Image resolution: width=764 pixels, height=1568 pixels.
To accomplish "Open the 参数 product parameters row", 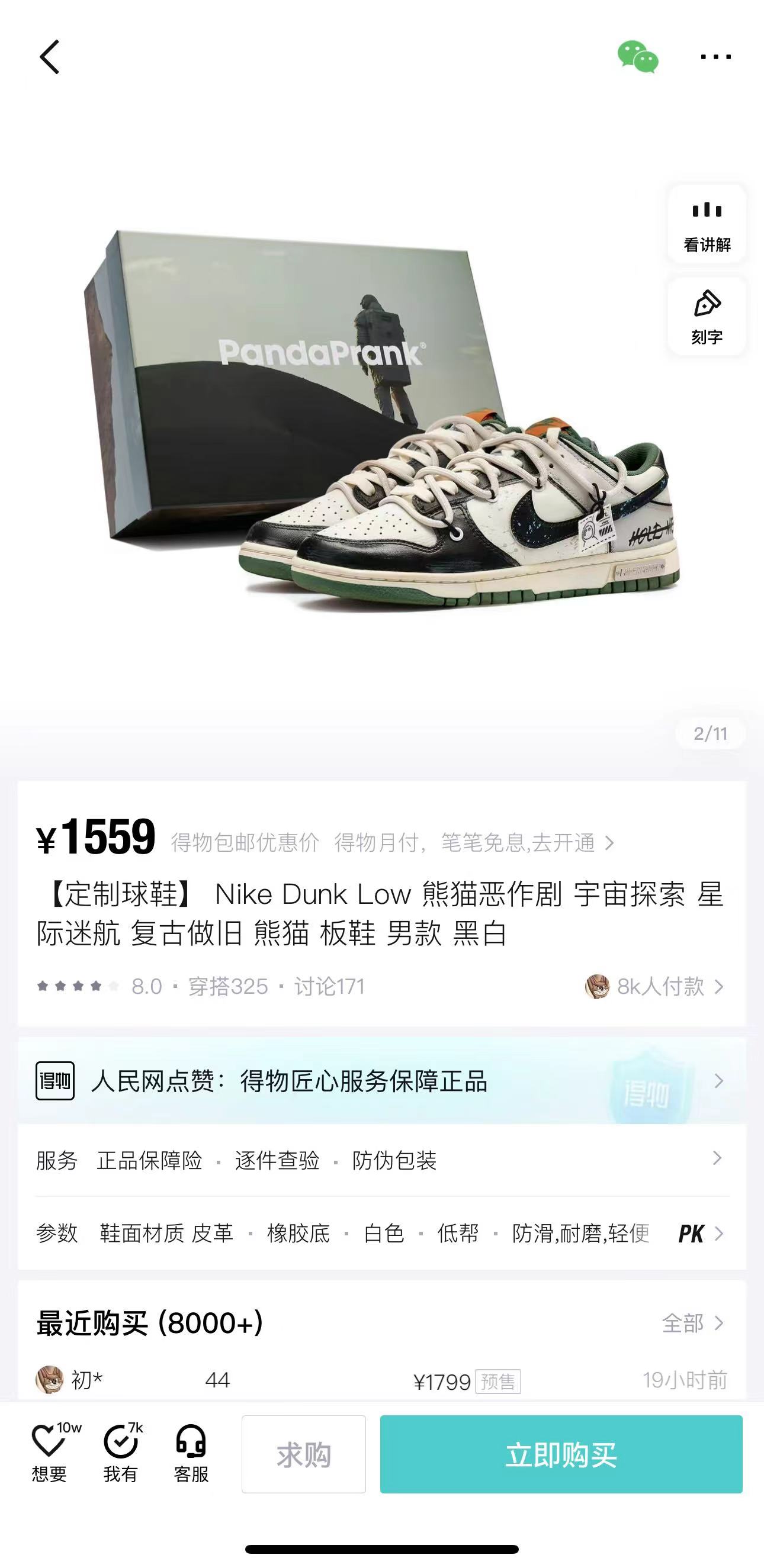I will (381, 1233).
